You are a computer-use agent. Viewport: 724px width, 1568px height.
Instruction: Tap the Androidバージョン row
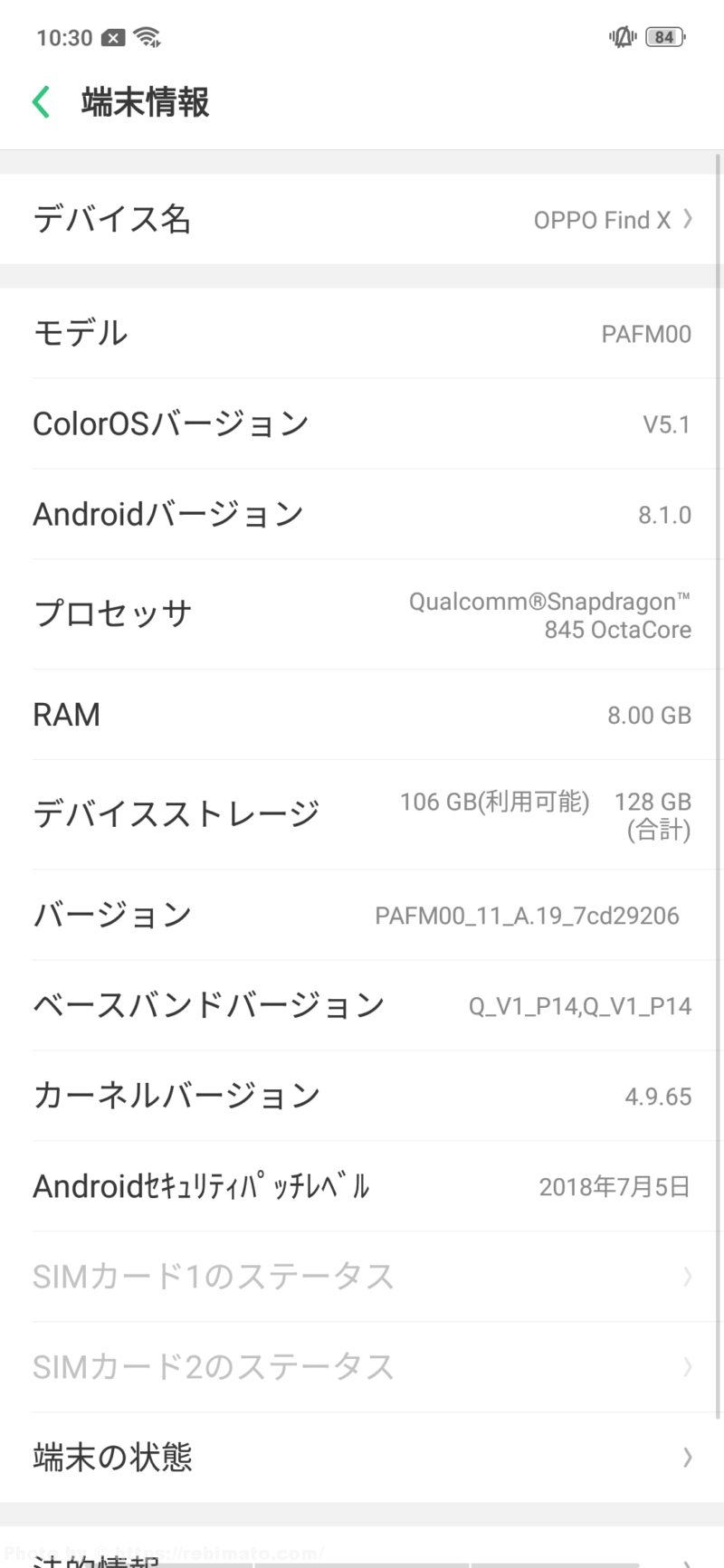(362, 514)
